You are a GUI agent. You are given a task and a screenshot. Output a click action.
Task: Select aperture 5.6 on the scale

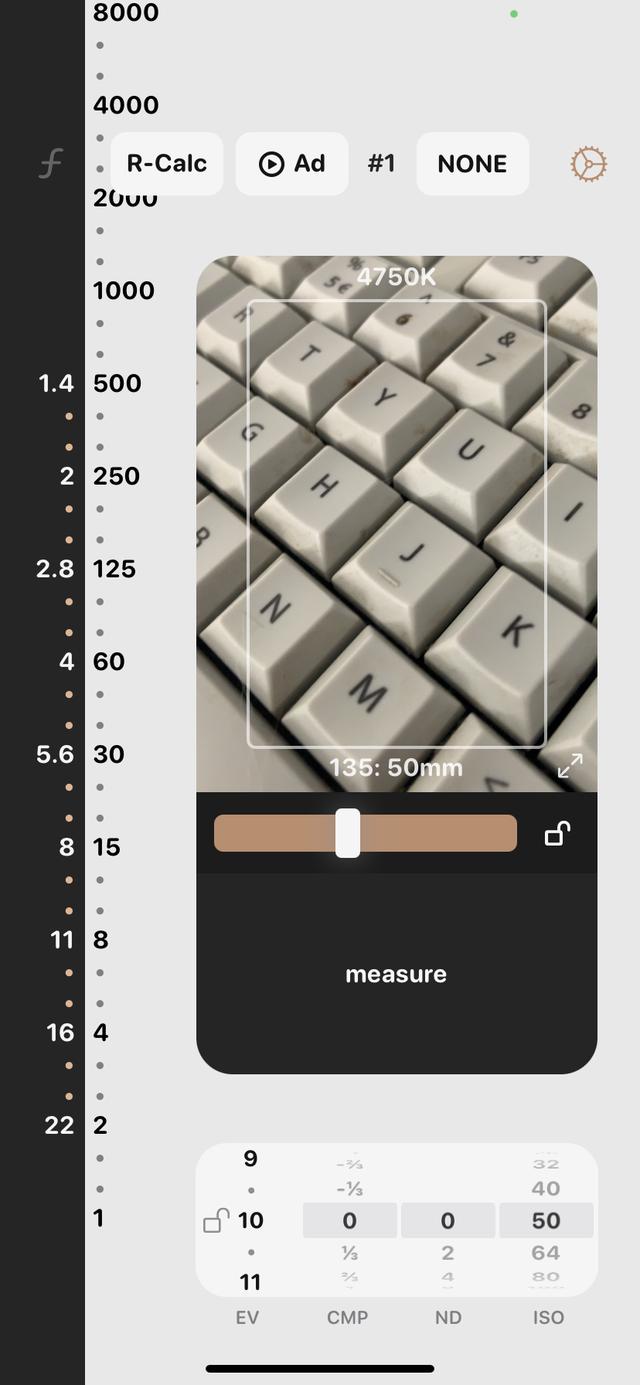(x=55, y=754)
